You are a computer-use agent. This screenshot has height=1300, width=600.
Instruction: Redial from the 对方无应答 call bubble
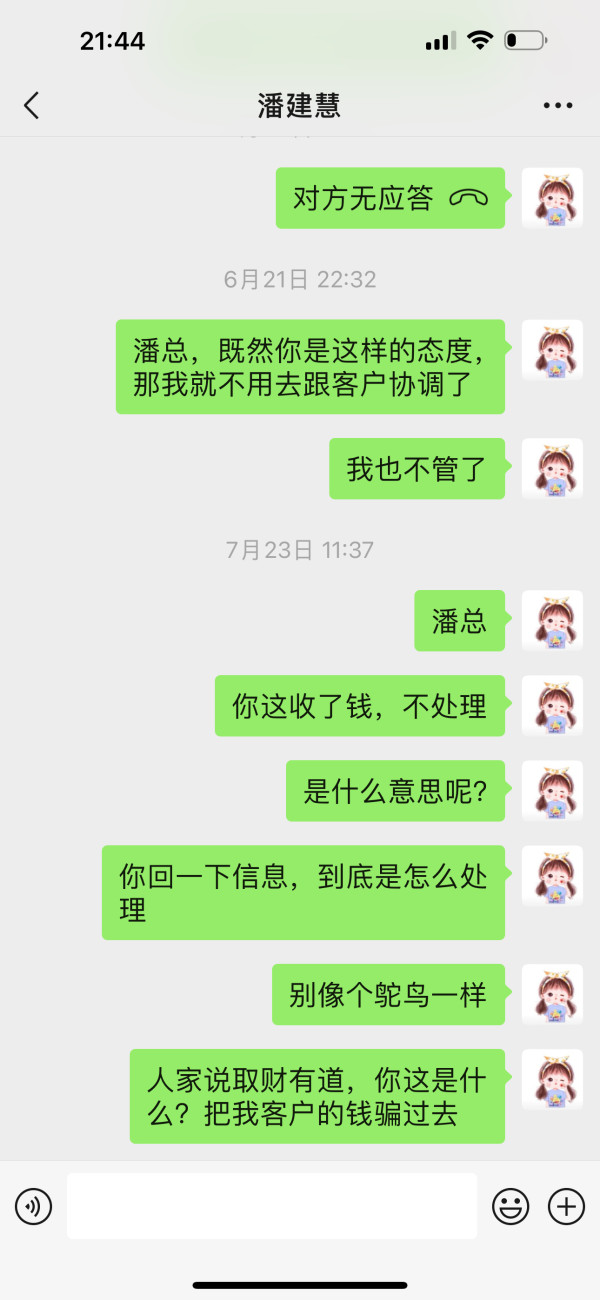390,198
